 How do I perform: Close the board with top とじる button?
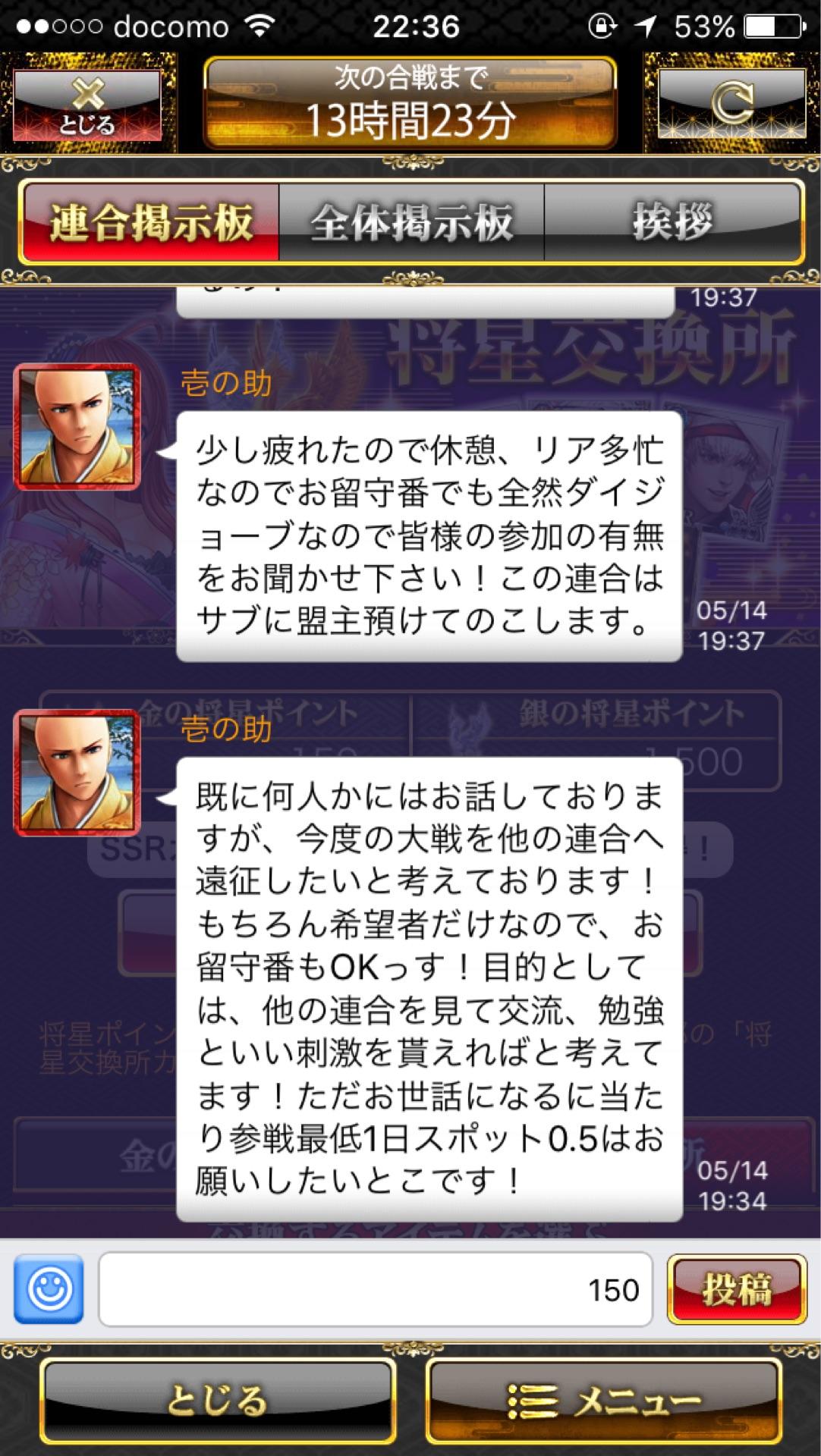[87, 105]
